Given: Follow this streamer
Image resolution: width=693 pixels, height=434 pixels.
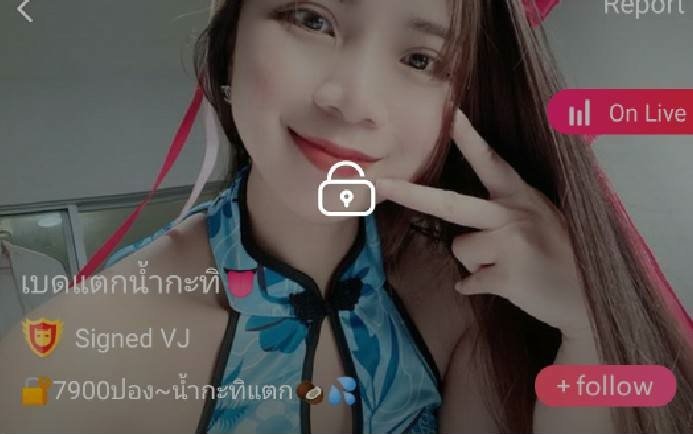Looking at the screenshot, I should click(x=603, y=386).
